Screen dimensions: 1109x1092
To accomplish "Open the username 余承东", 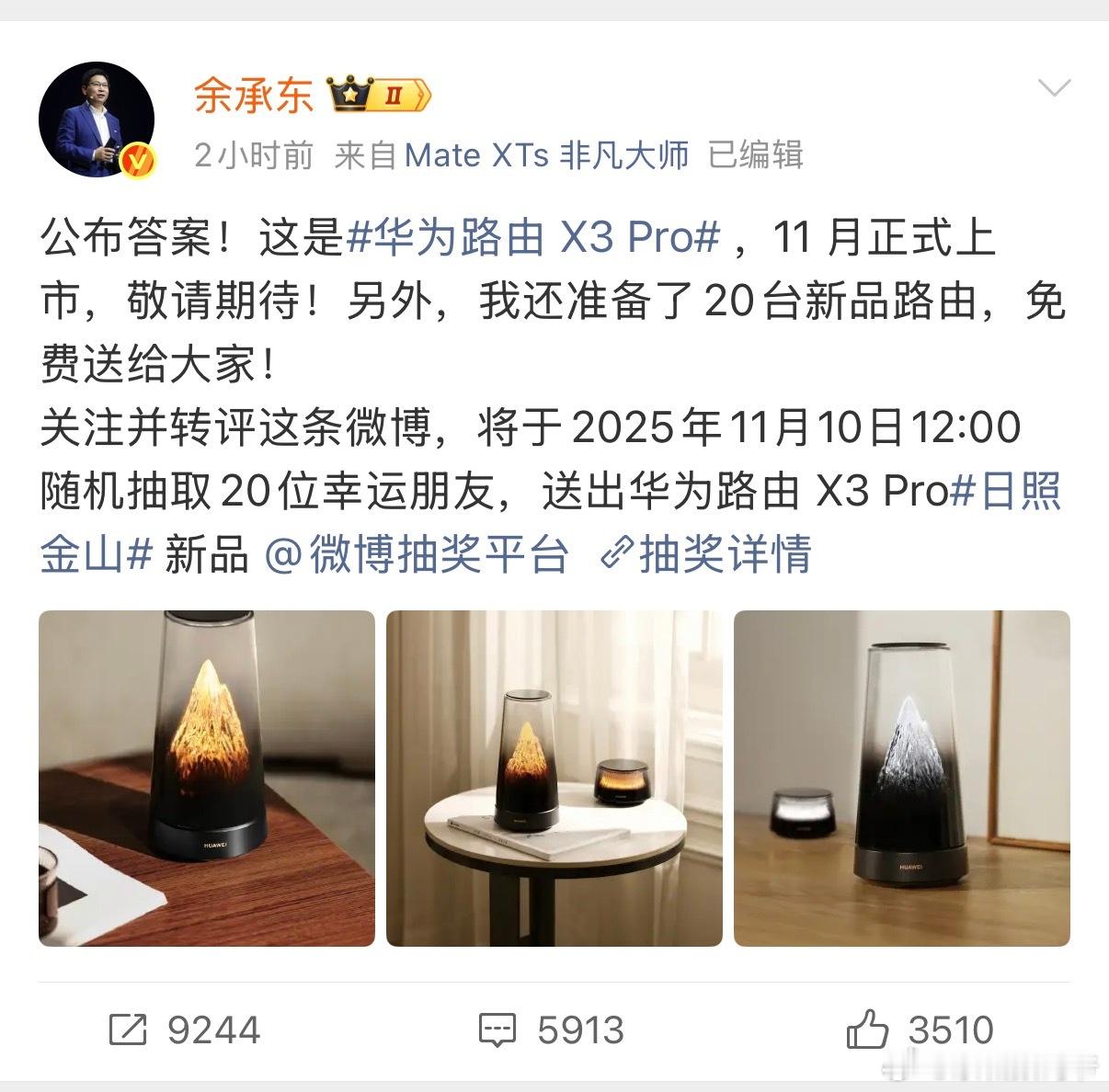I will coord(253,95).
